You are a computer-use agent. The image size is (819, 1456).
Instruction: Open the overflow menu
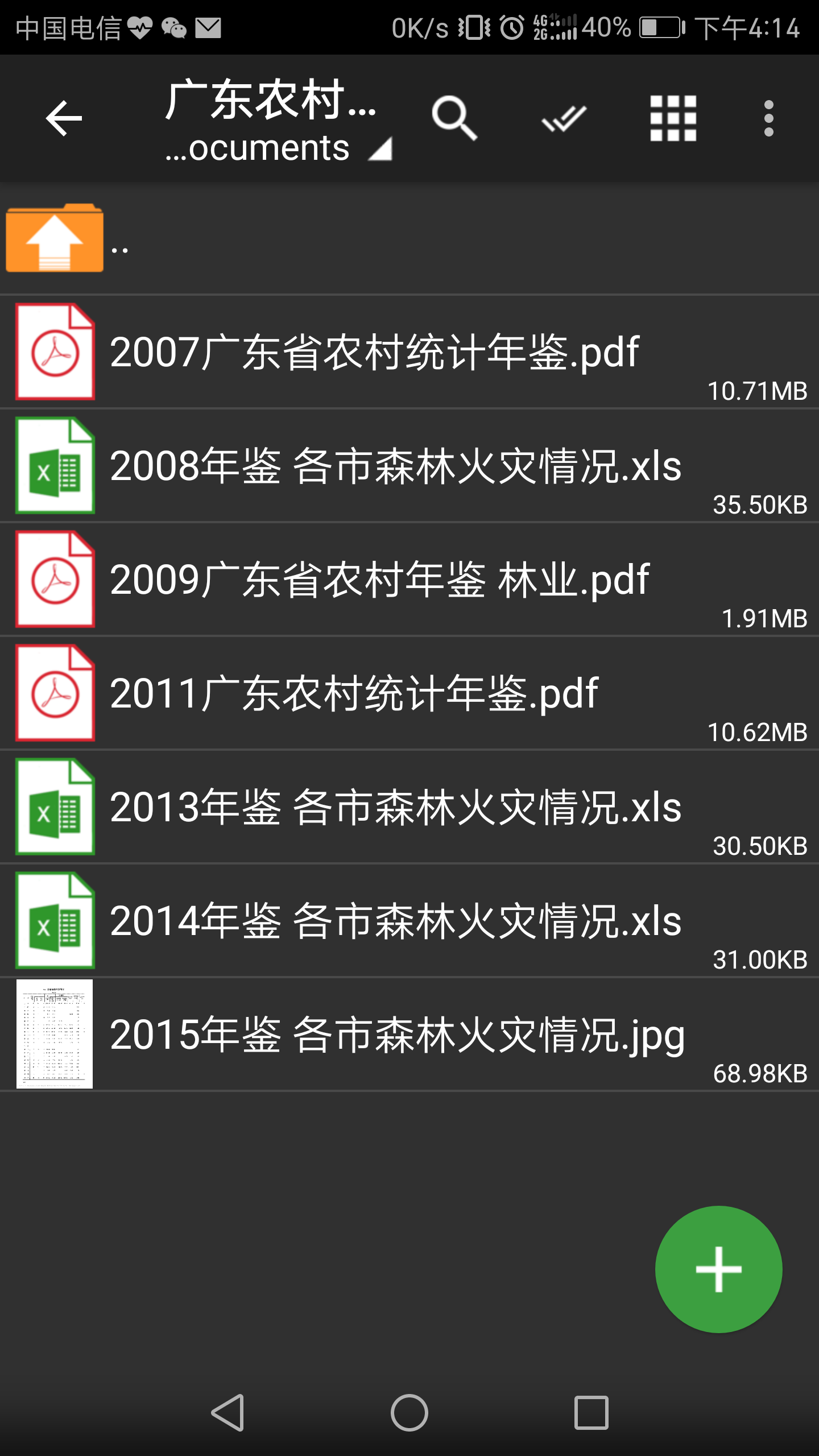[768, 118]
